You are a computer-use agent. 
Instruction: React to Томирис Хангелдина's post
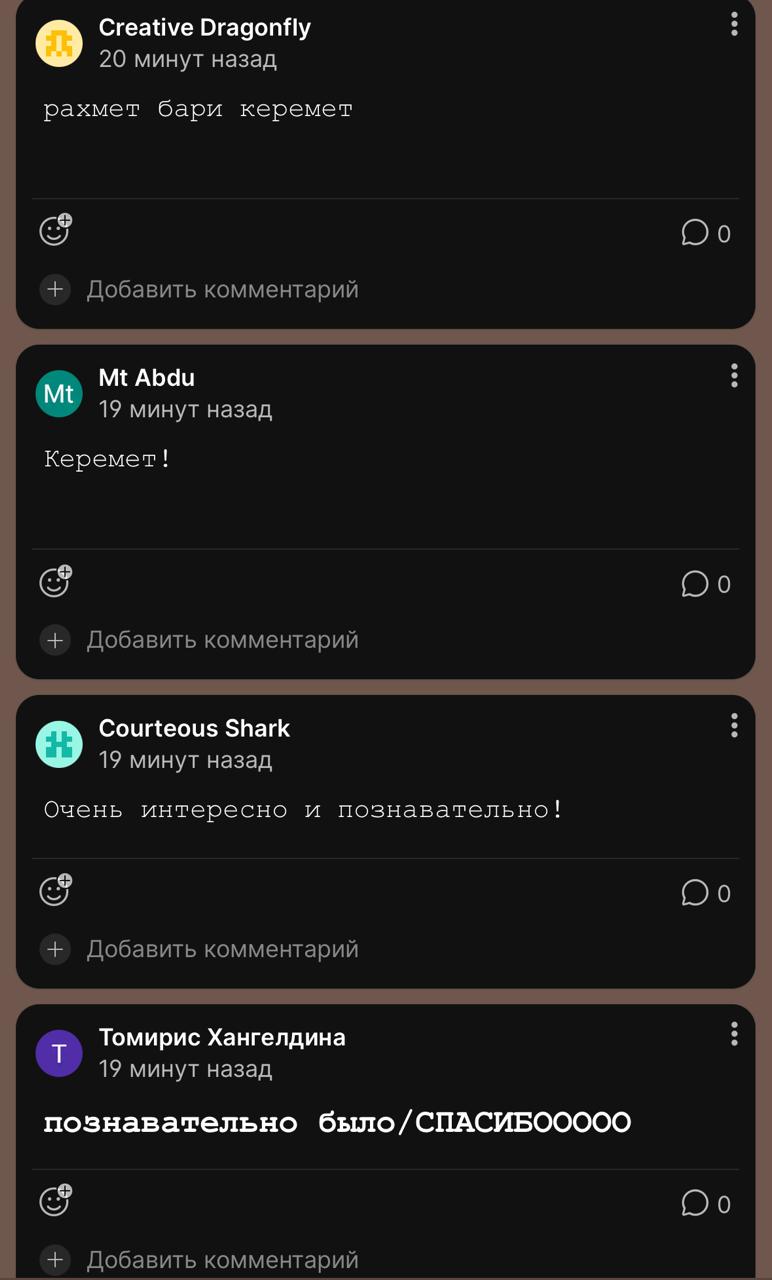[x=55, y=1201]
